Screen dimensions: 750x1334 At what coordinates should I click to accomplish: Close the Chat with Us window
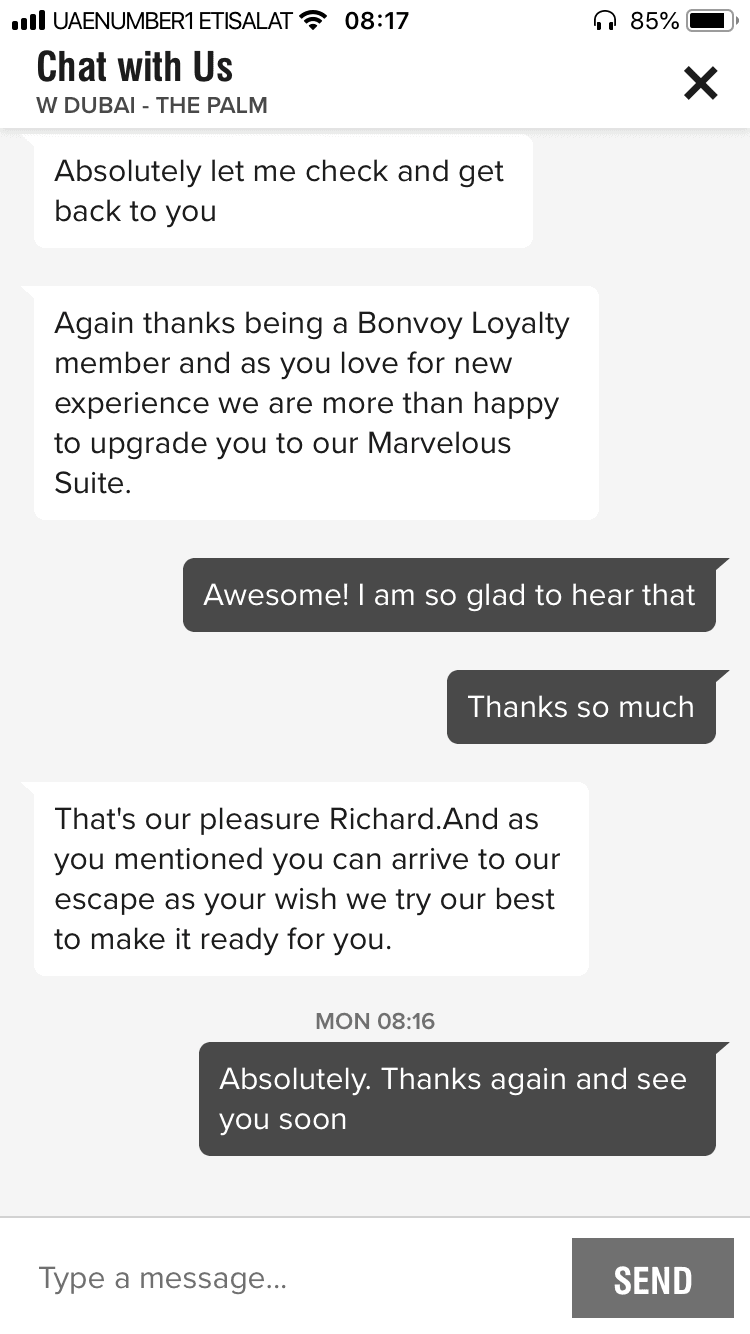[700, 83]
